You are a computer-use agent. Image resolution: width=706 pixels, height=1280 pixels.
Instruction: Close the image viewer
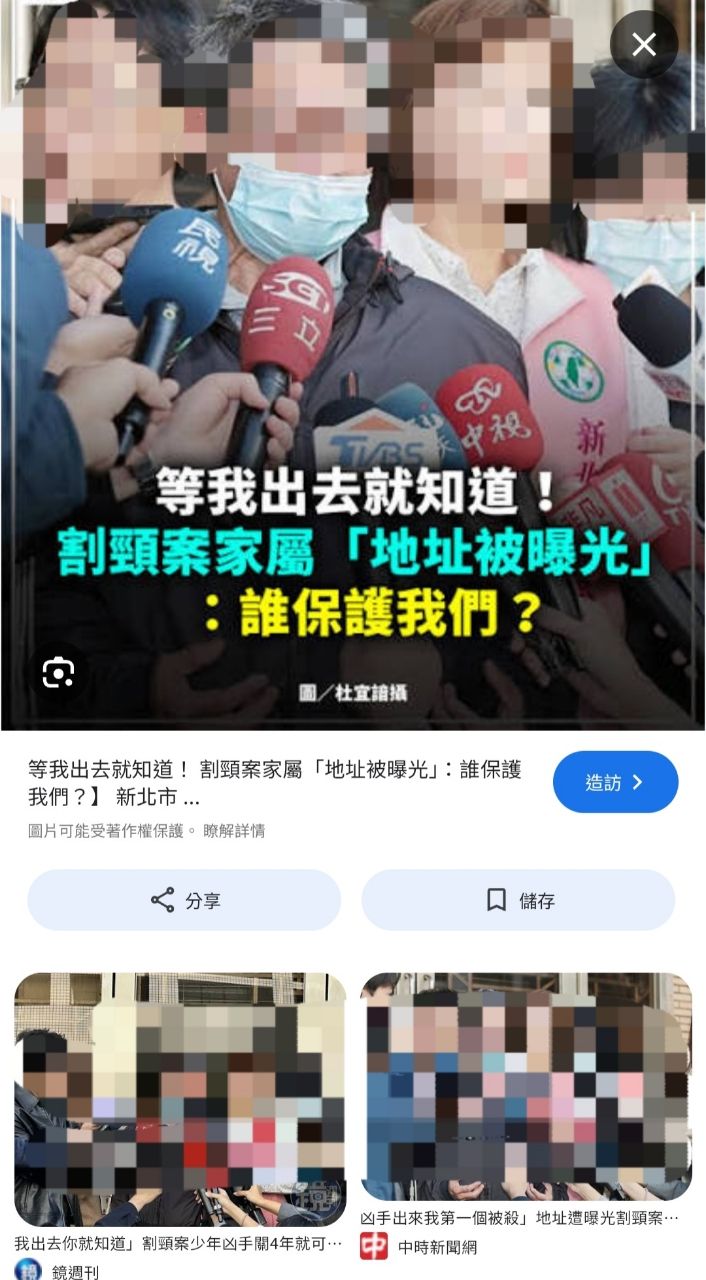(x=644, y=44)
